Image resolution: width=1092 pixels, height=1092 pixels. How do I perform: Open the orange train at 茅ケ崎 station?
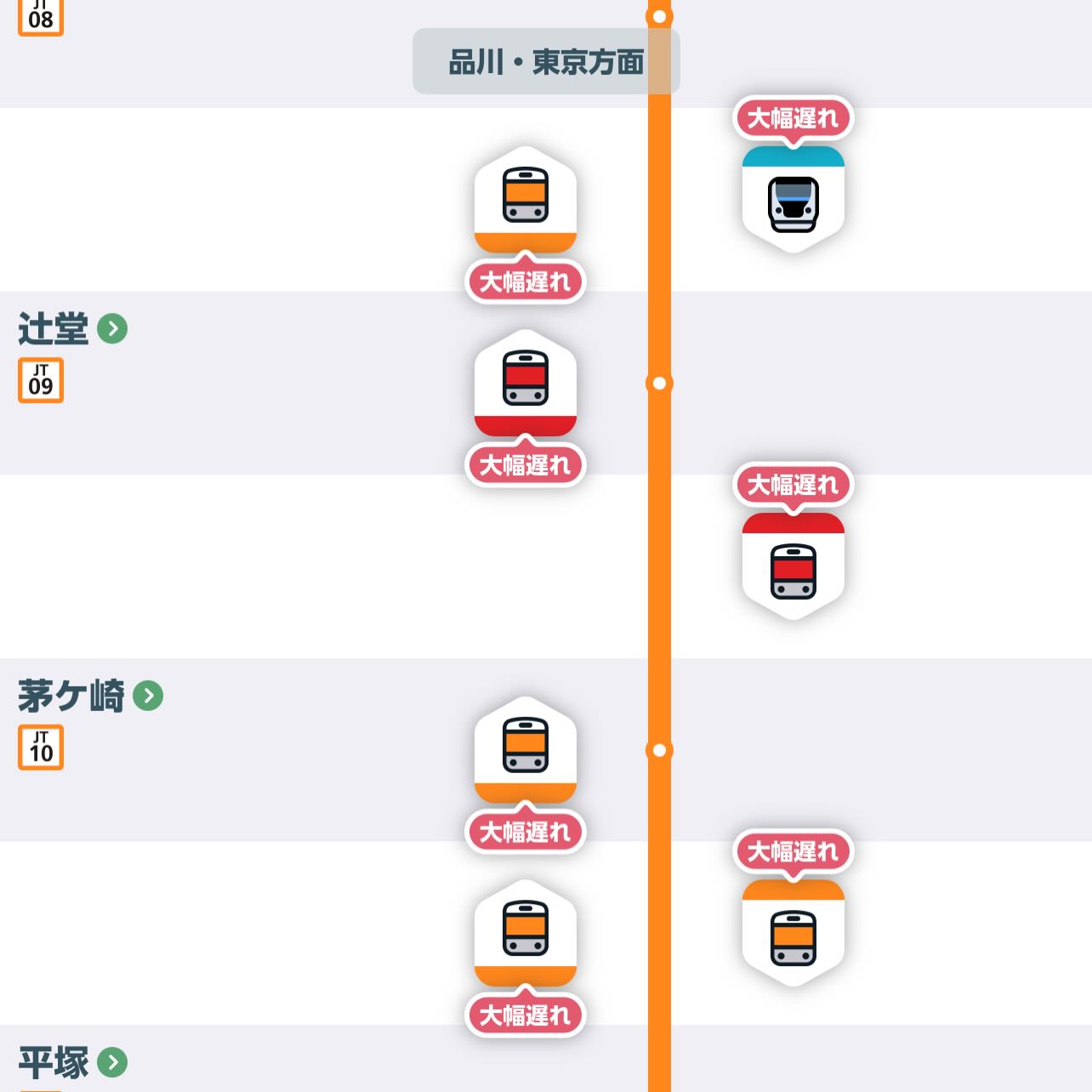tap(525, 748)
